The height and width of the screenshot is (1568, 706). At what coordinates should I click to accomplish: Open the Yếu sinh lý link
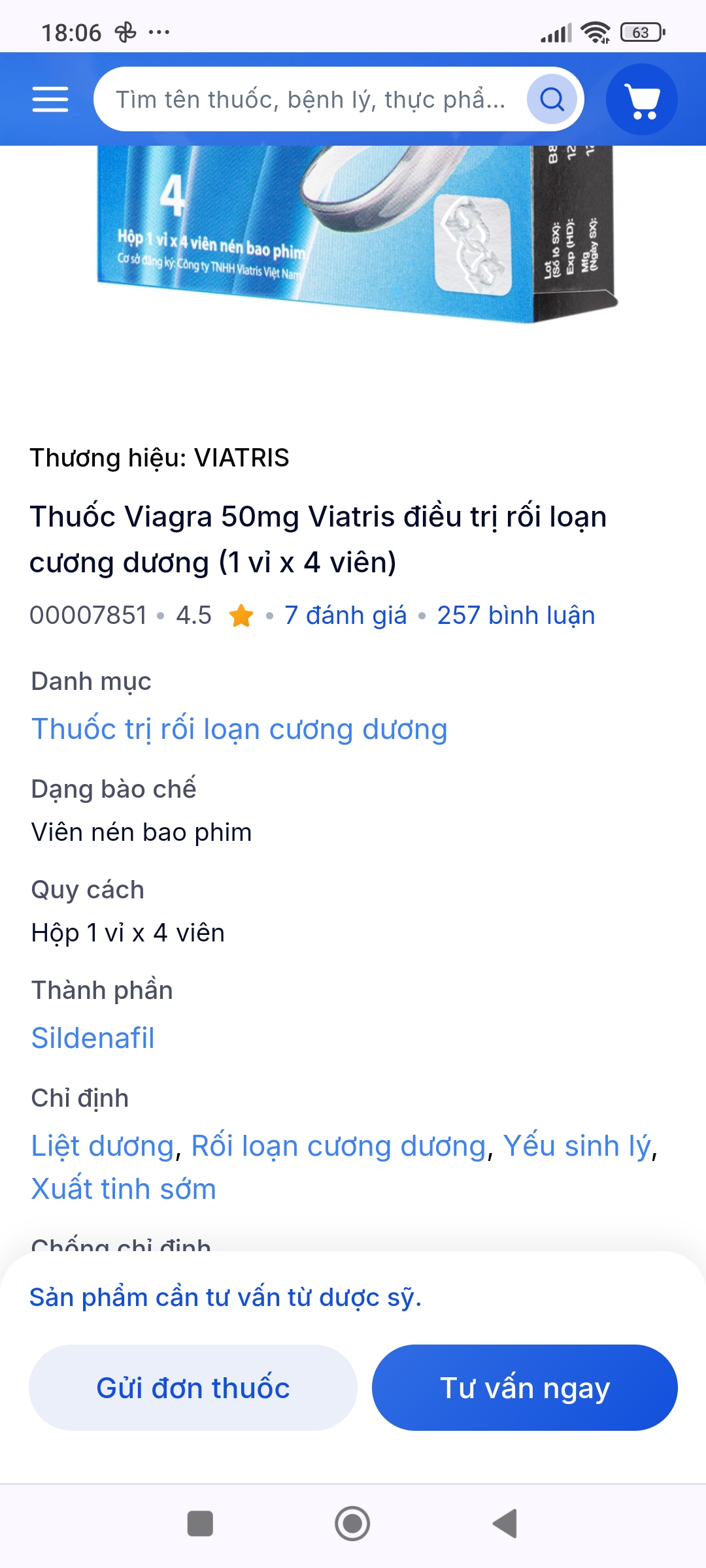tap(577, 1146)
